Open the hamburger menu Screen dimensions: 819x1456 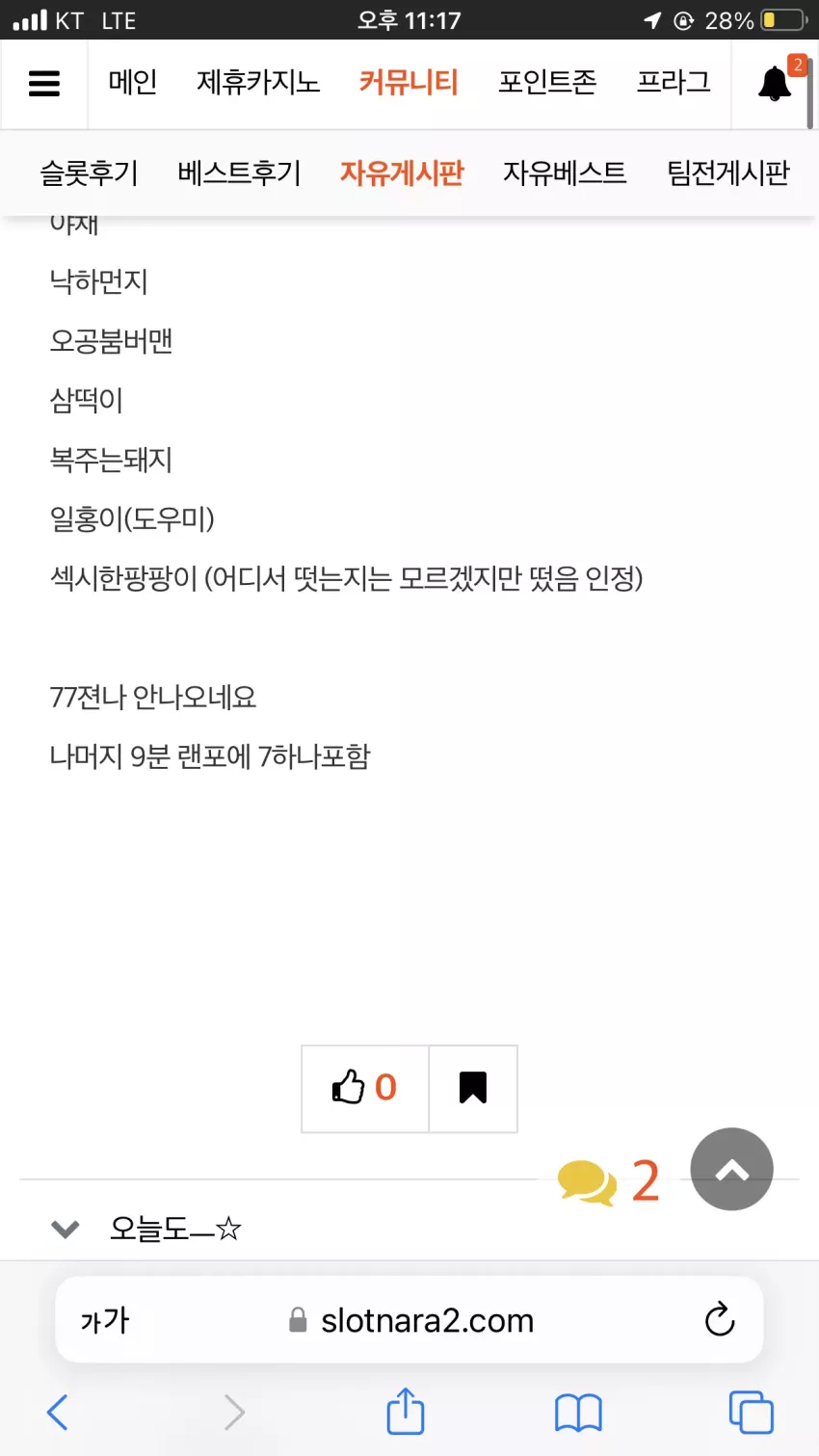coord(44,84)
